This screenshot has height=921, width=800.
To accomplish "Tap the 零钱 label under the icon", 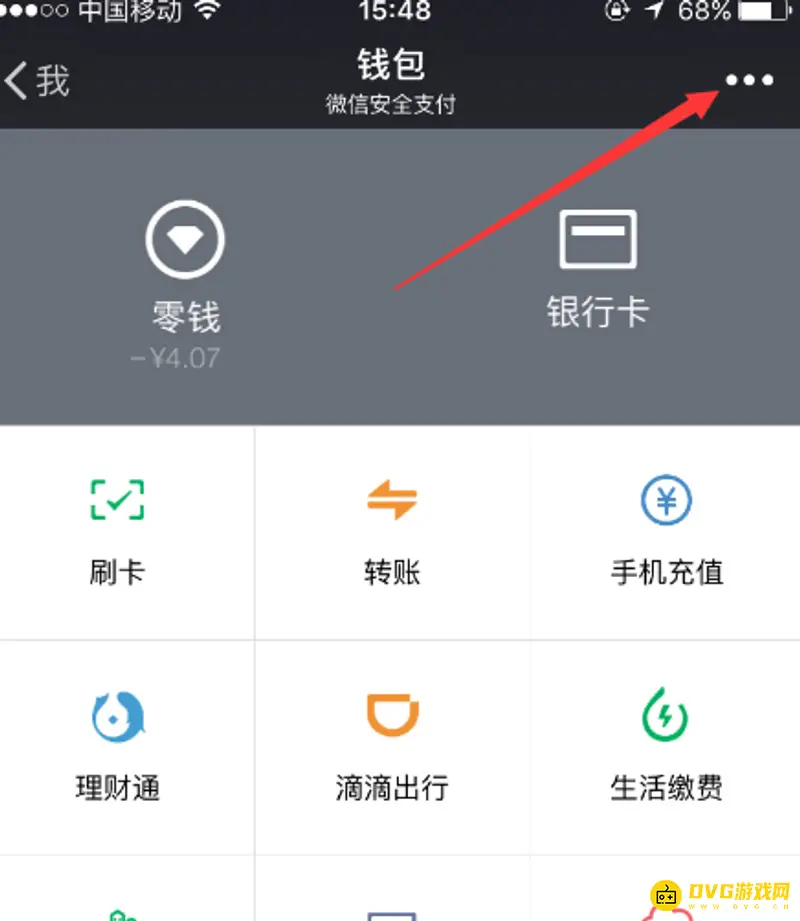I will click(x=185, y=315).
